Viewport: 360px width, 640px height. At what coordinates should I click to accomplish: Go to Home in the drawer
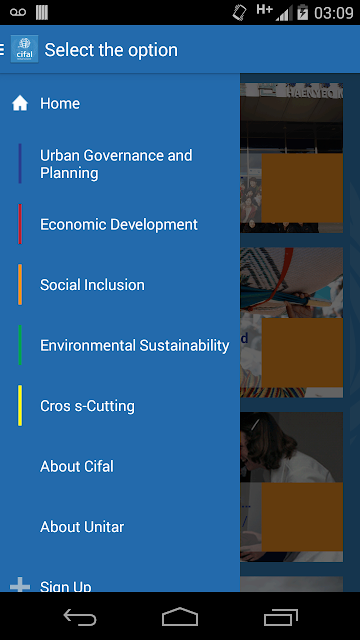coord(120,103)
